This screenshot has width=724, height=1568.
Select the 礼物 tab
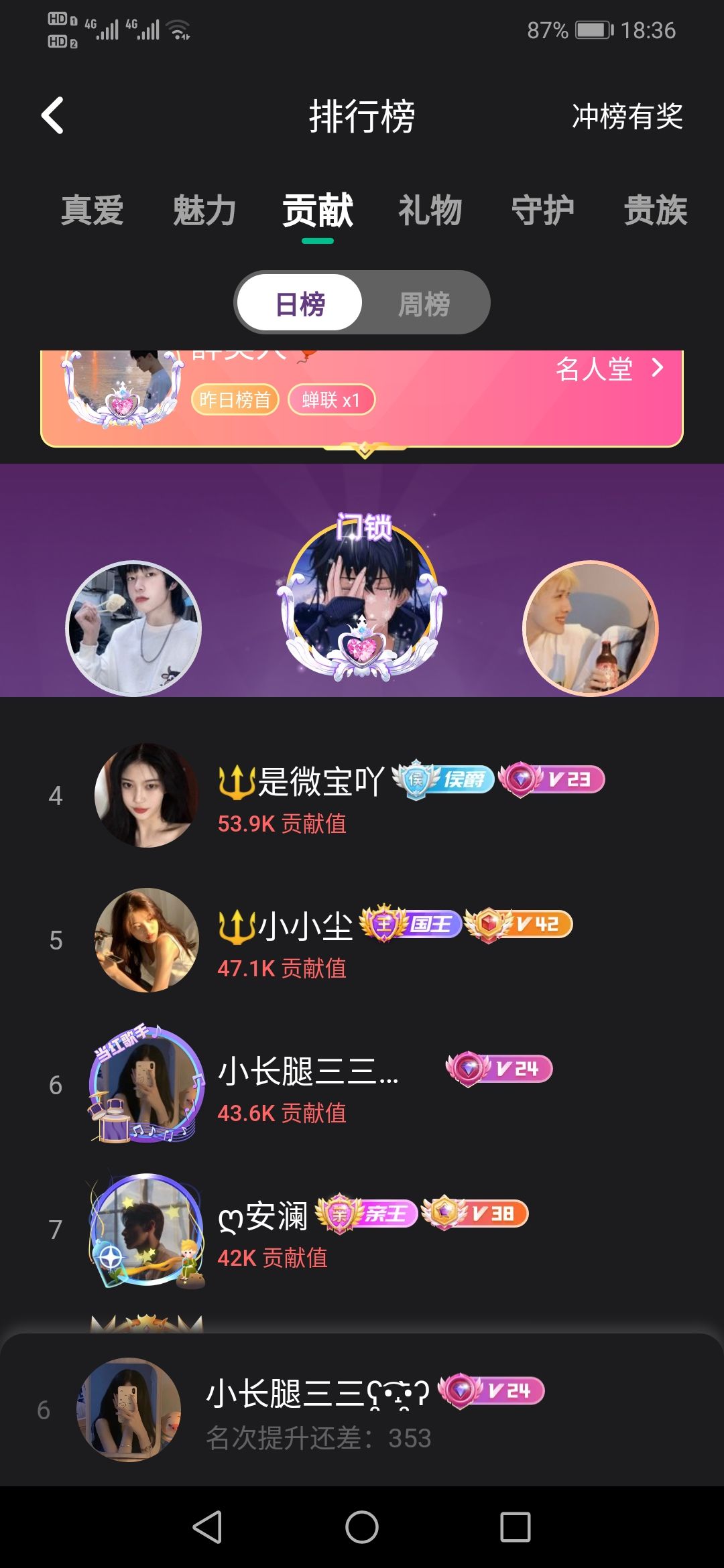coord(430,210)
